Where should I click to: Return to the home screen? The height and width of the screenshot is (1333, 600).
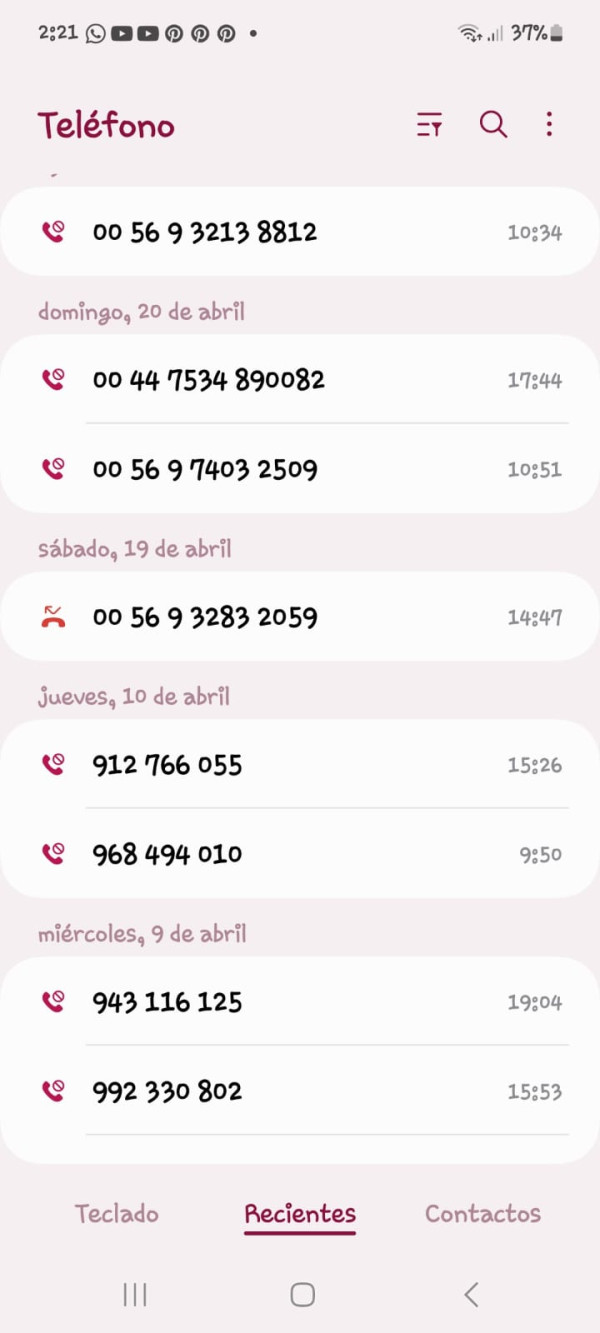[x=302, y=1295]
